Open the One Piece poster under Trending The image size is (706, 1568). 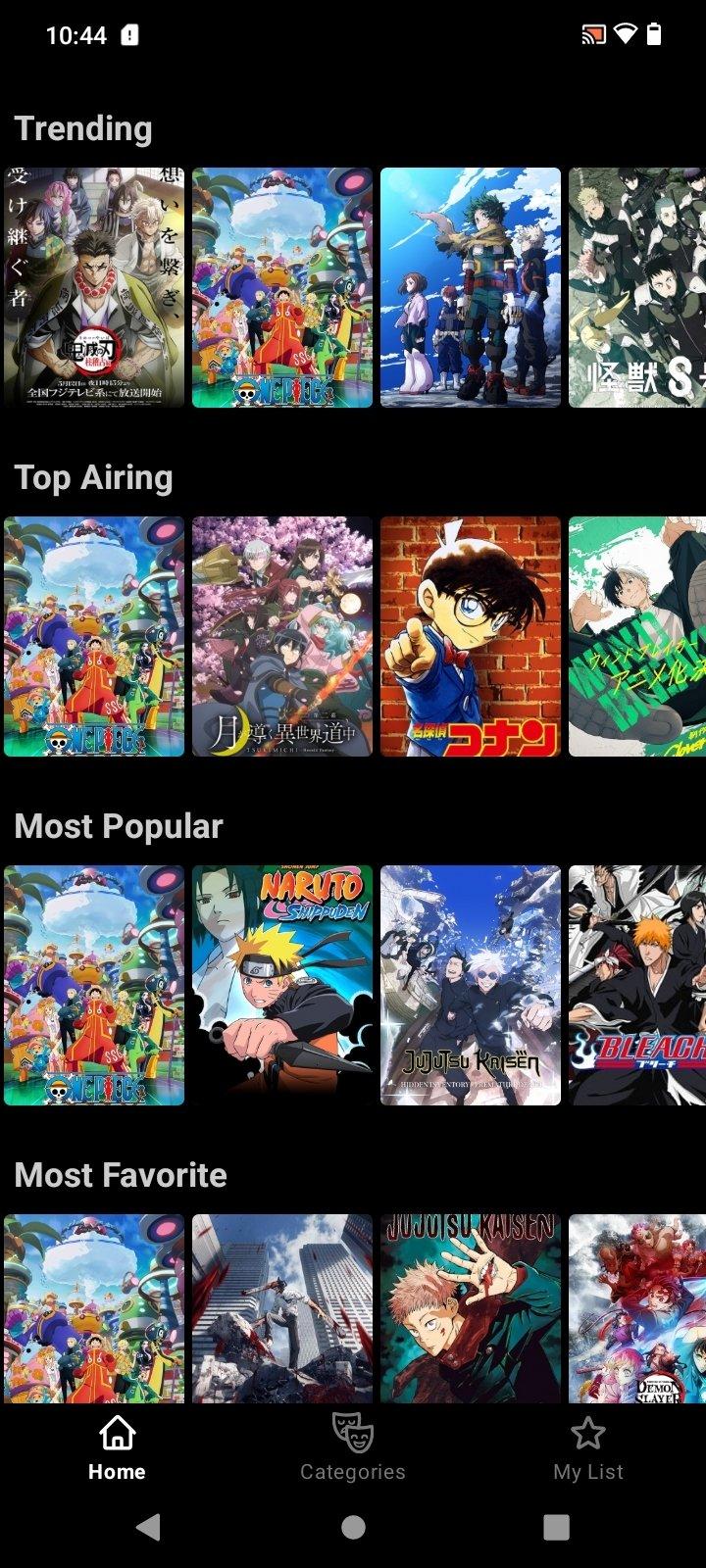pos(282,287)
